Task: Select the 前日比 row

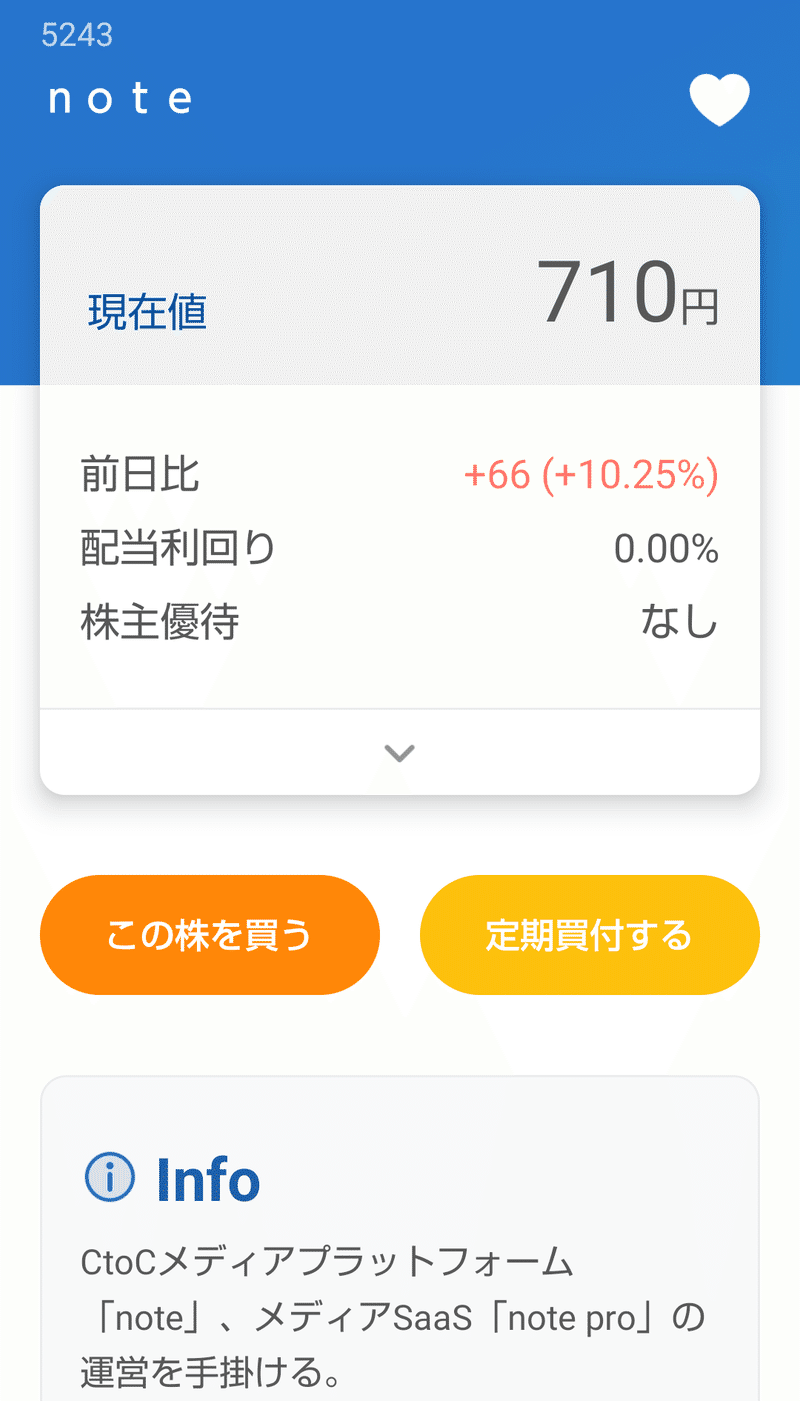Action: (x=140, y=475)
